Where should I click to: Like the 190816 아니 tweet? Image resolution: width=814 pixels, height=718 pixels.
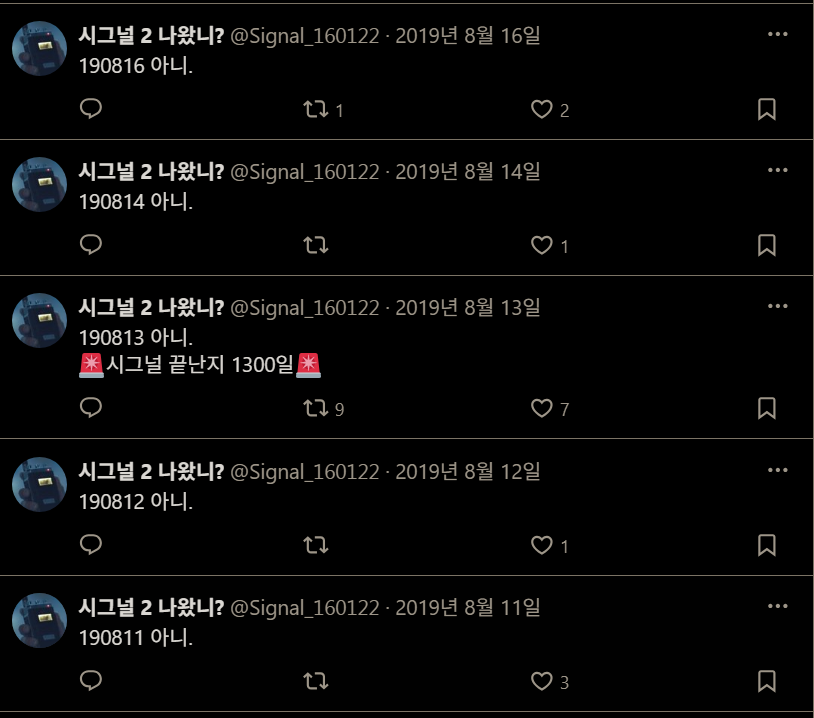click(541, 110)
